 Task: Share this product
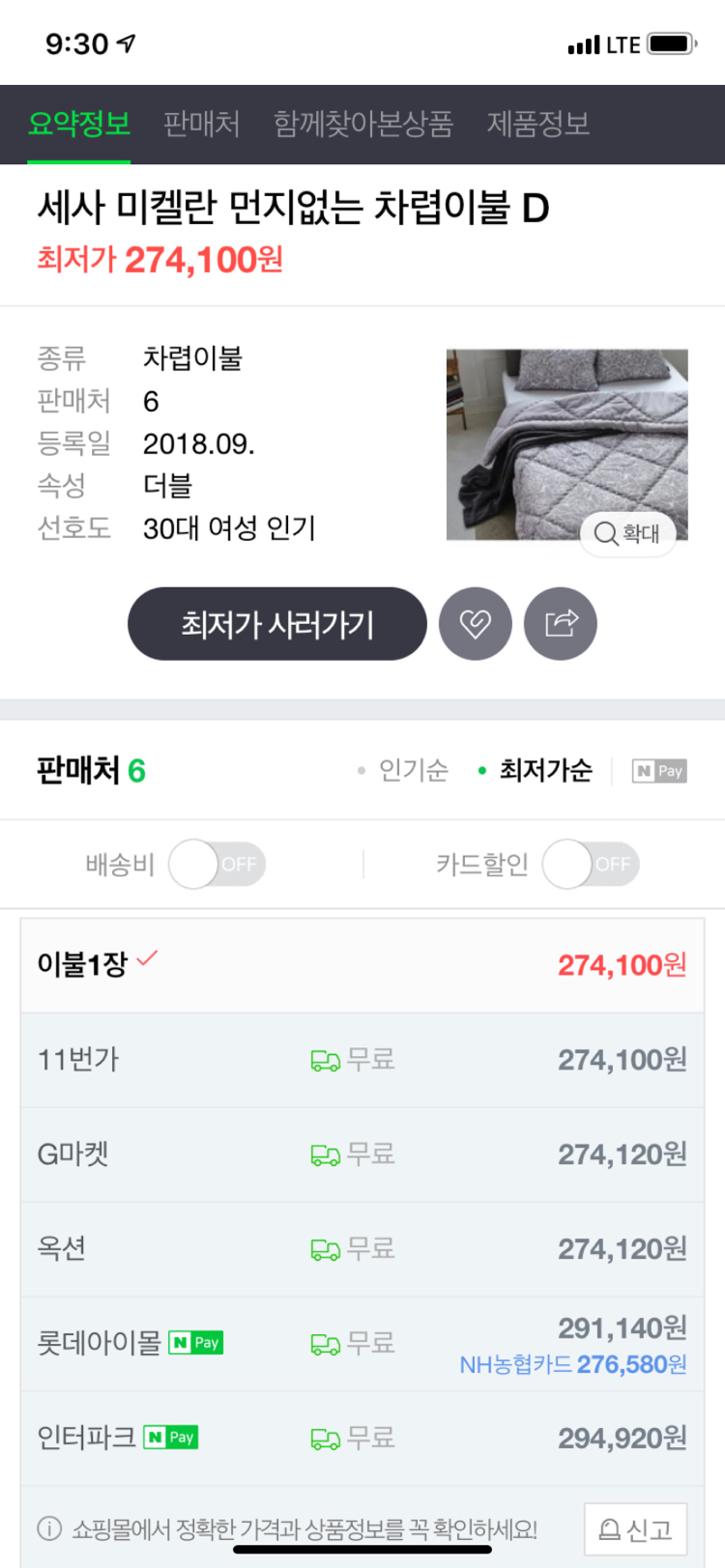[561, 624]
